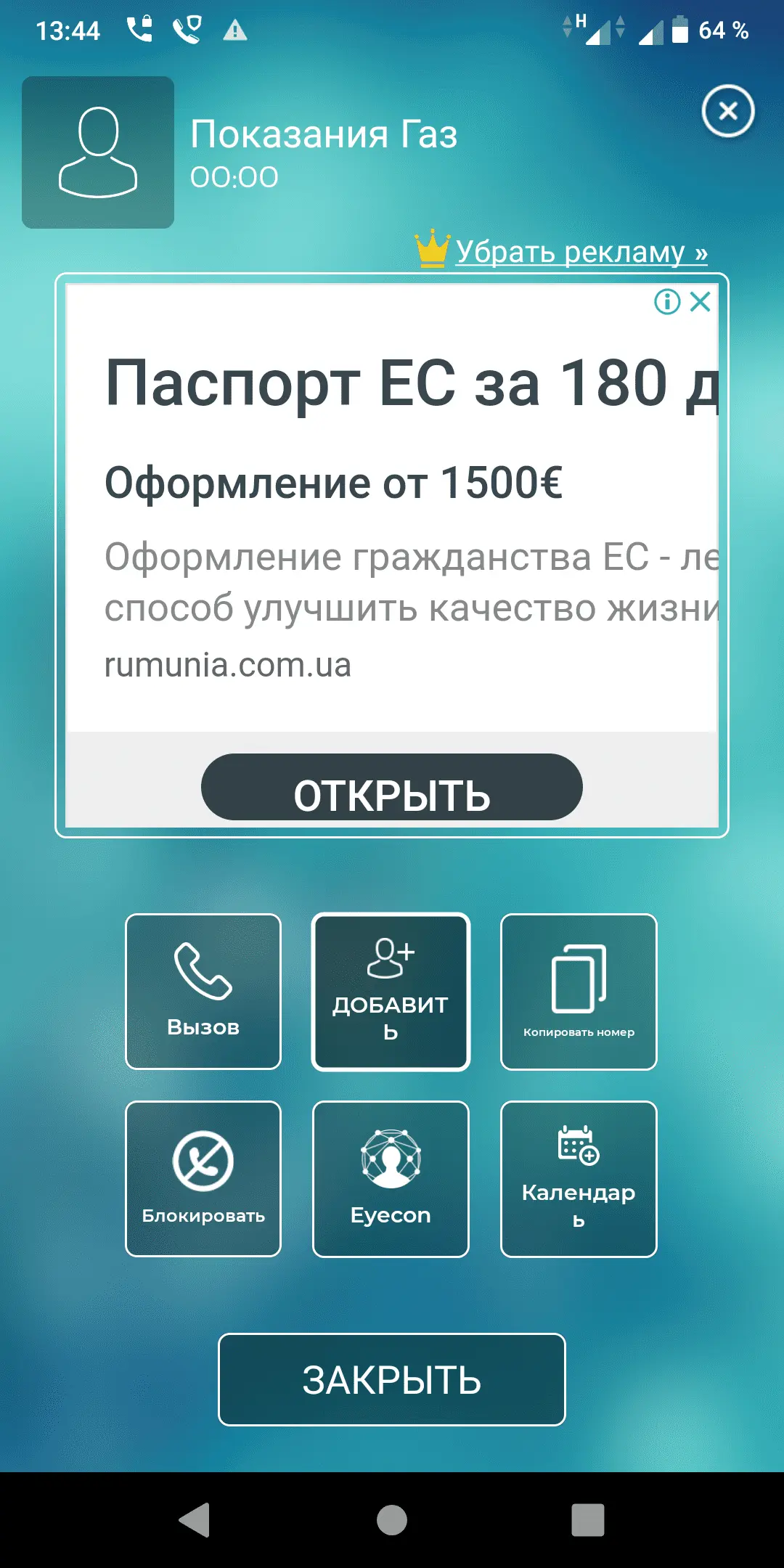Add the contact with ДОБАВИТЬ
784x1568 pixels.
pos(391,991)
